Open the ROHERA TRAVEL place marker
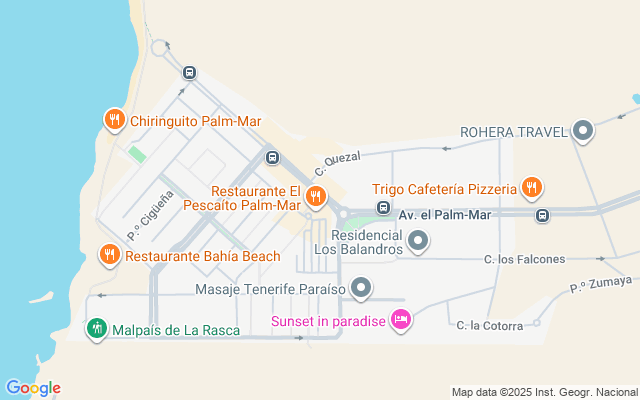 (584, 131)
